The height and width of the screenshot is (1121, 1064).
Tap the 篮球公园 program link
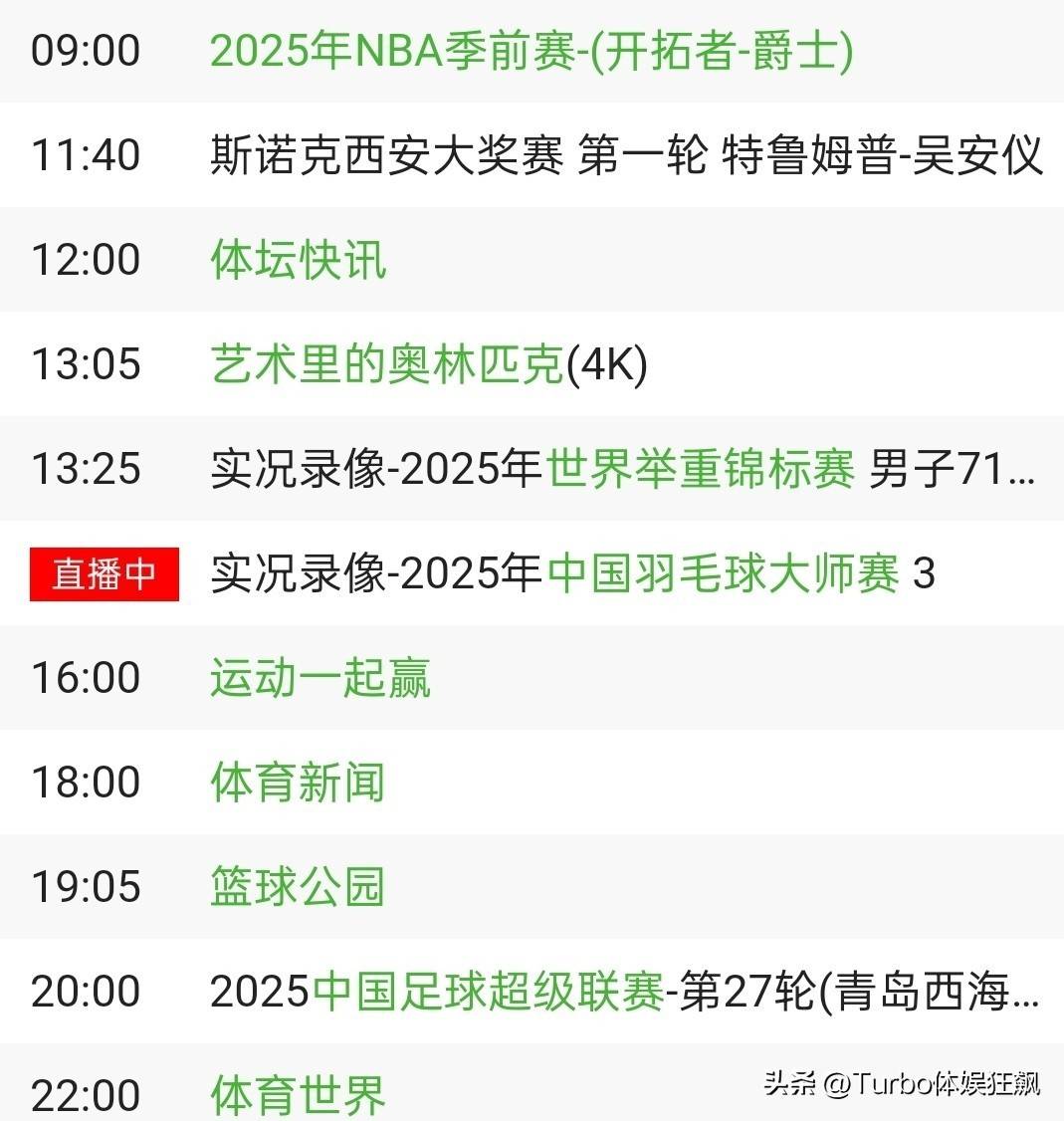coord(298,887)
